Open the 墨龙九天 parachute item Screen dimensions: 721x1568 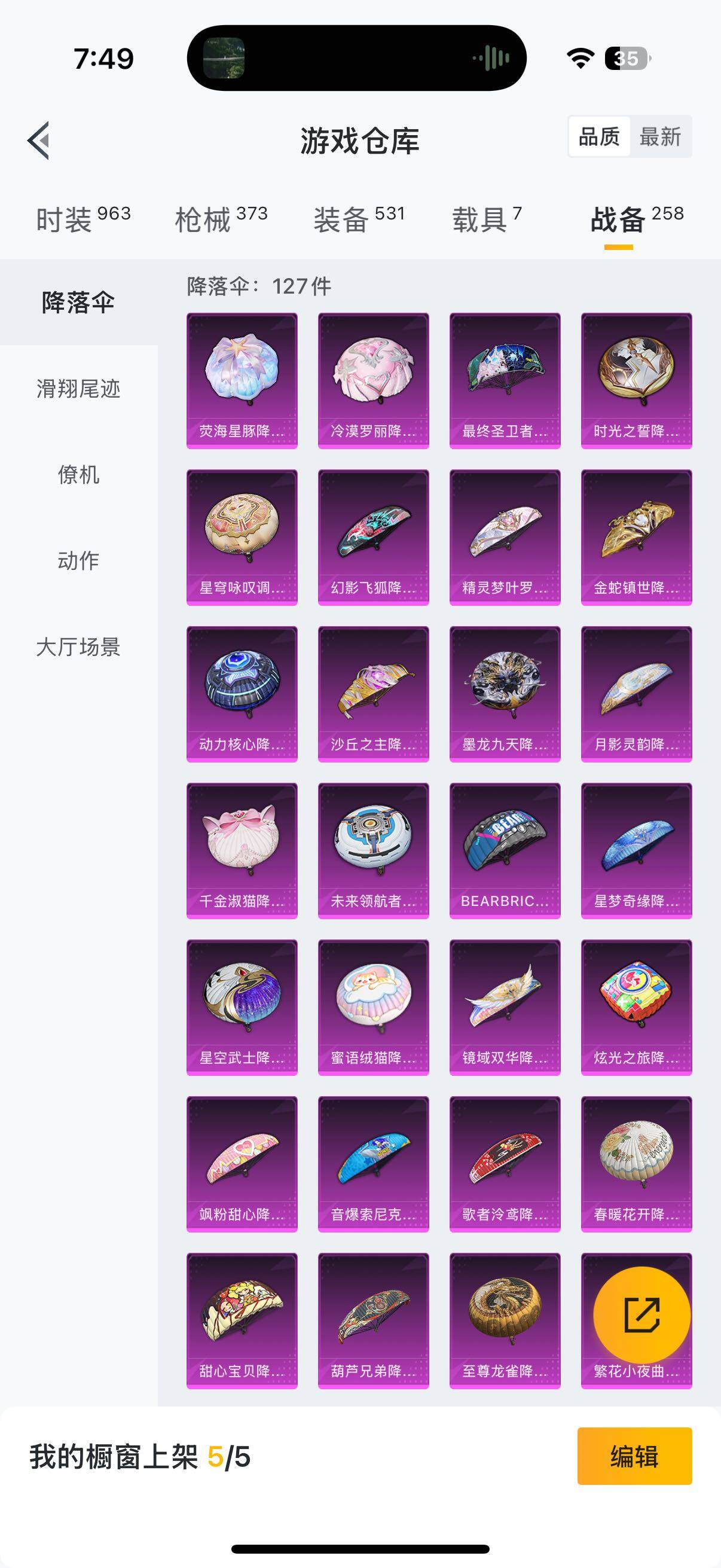505,694
